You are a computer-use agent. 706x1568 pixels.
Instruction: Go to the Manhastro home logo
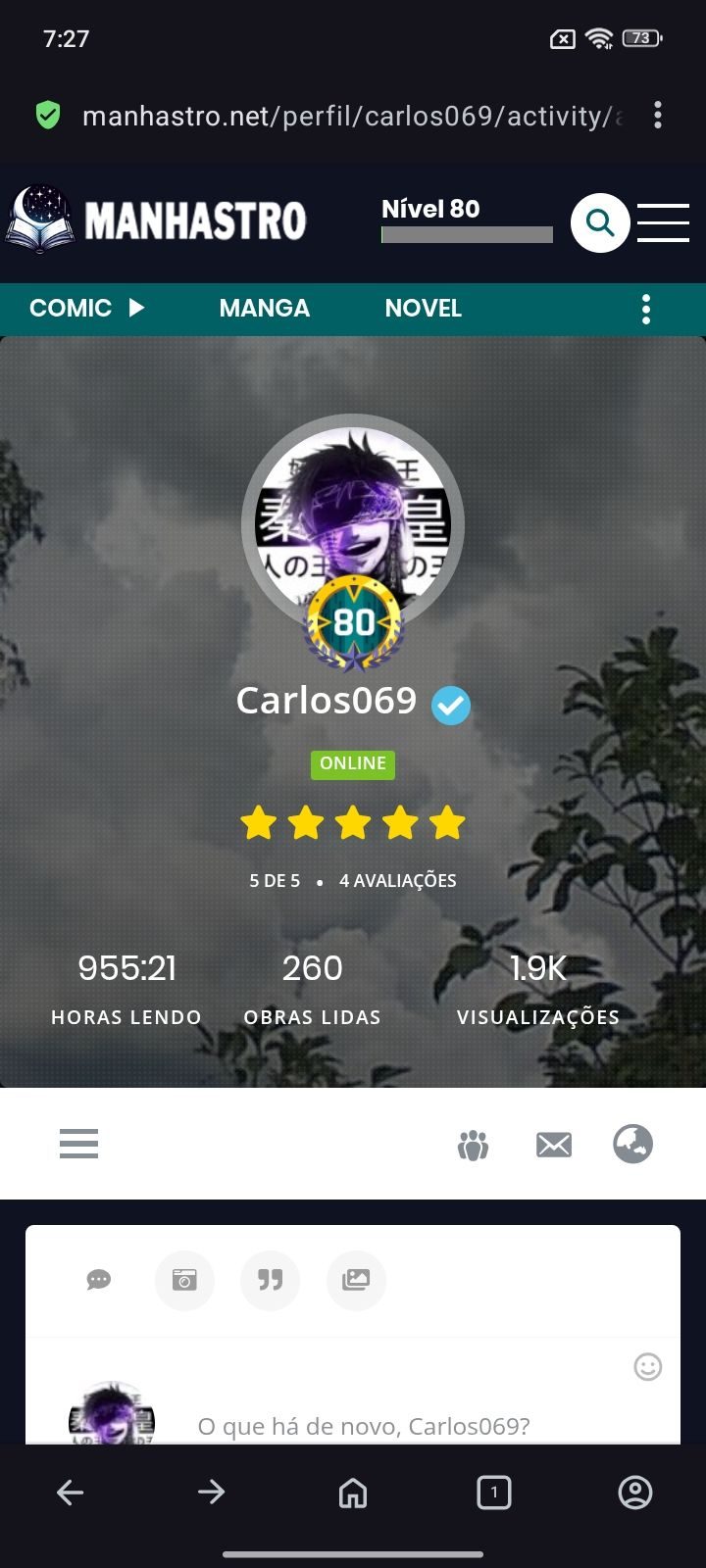click(157, 220)
